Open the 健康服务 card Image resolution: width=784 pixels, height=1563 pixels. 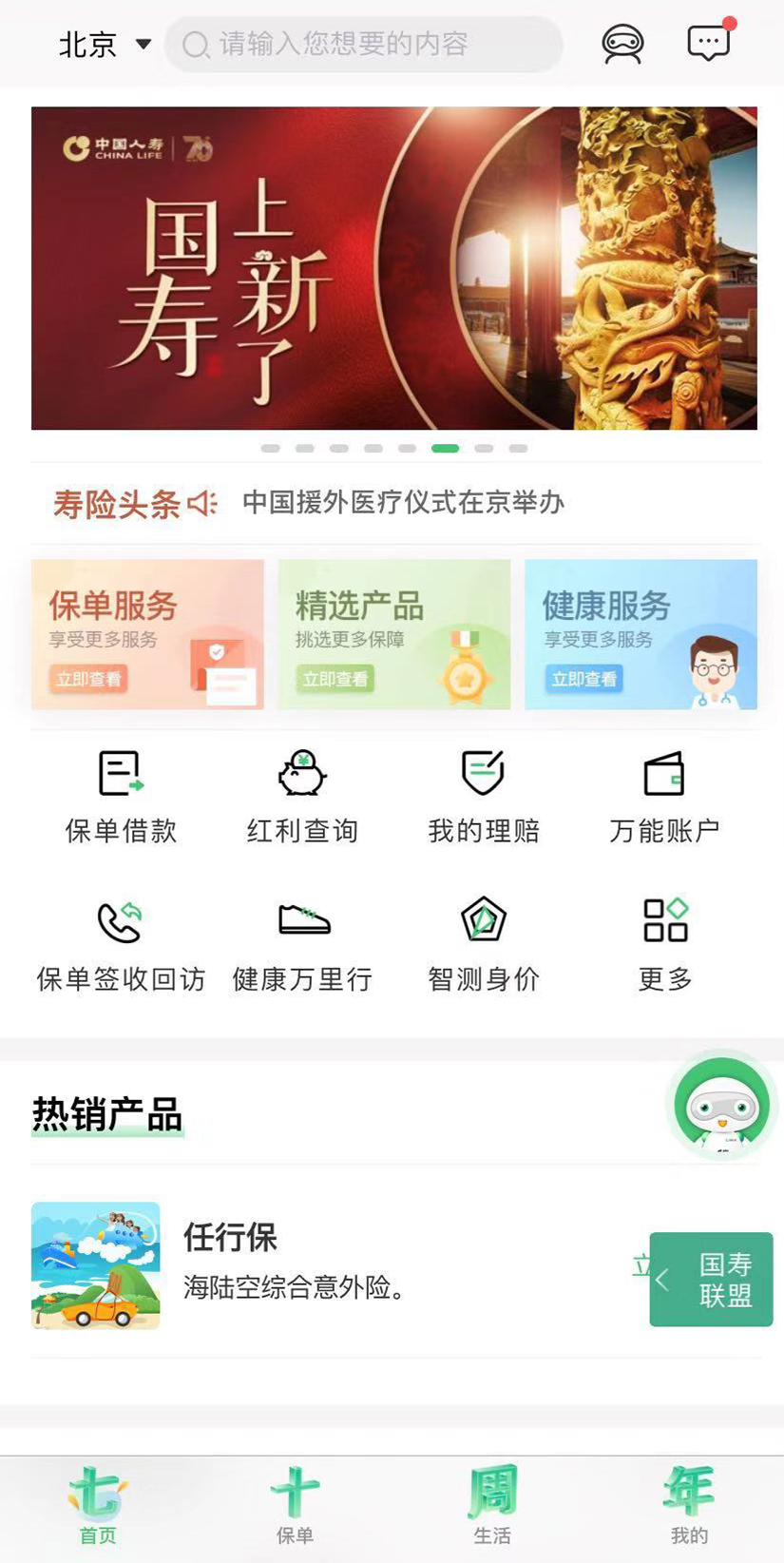pyautogui.click(x=641, y=634)
